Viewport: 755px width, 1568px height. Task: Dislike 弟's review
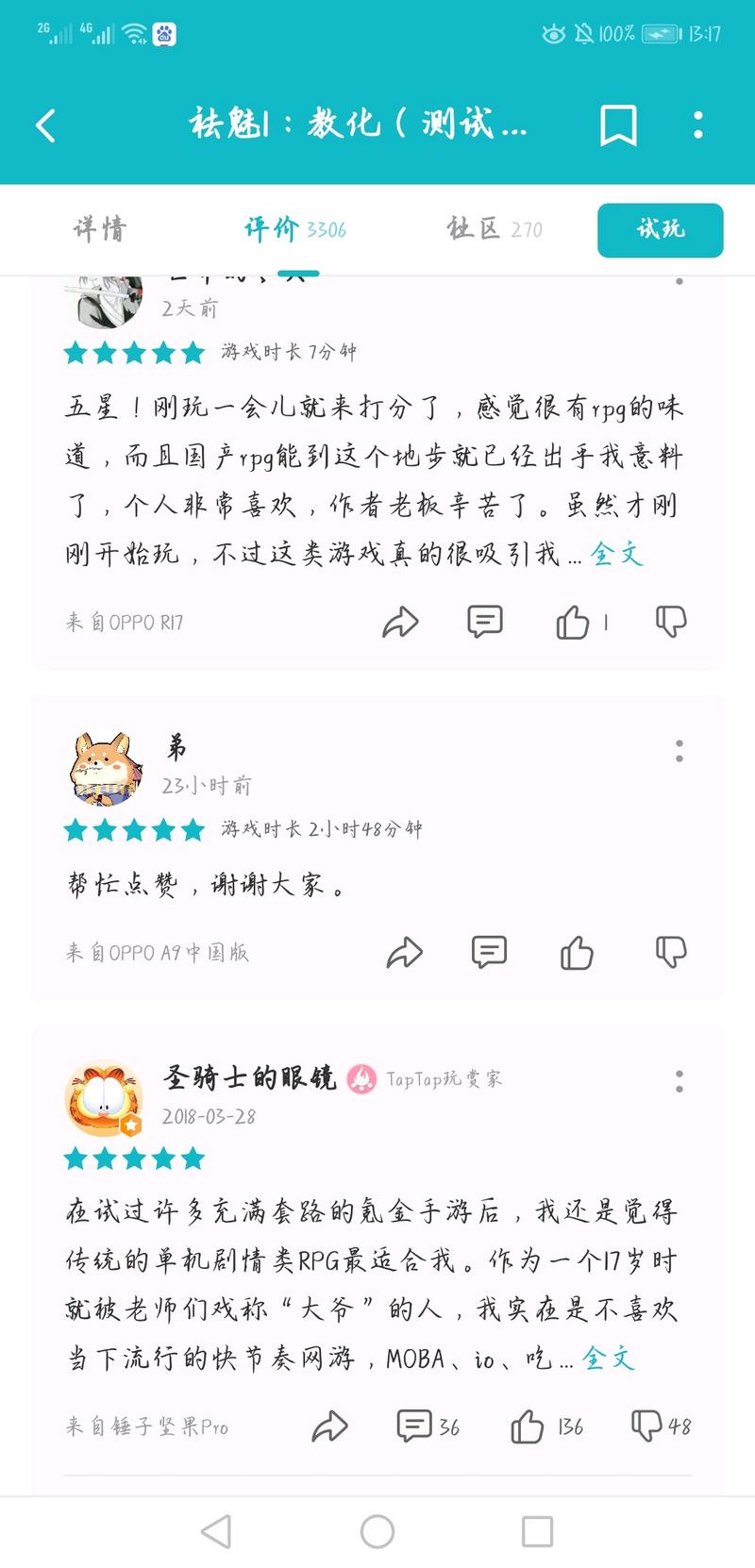671,953
